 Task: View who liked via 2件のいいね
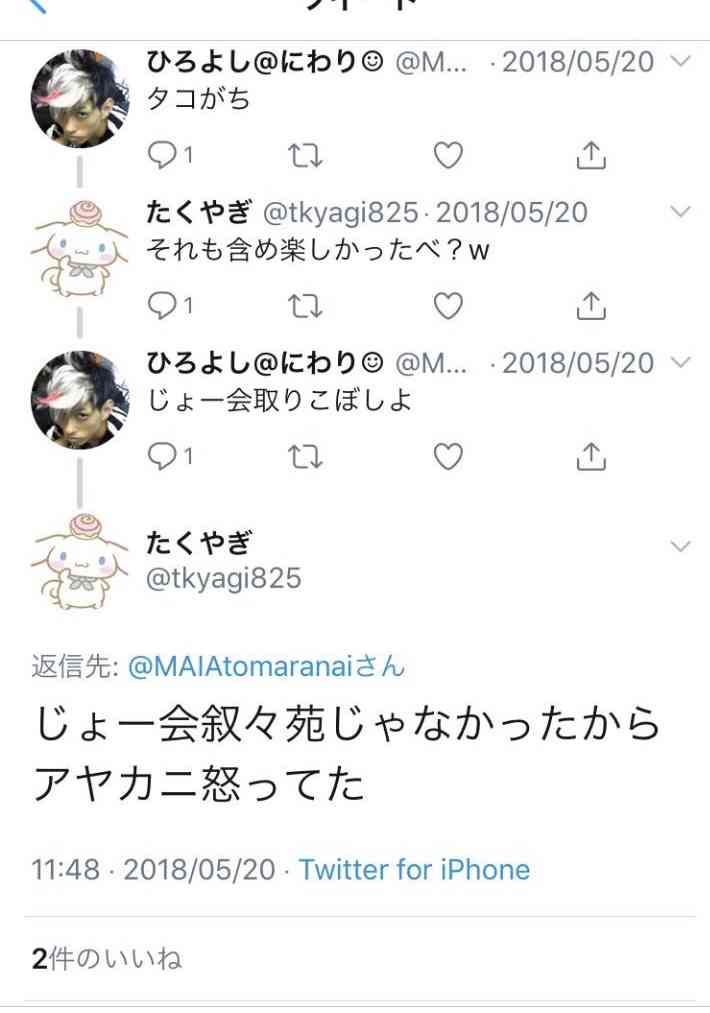107,959
